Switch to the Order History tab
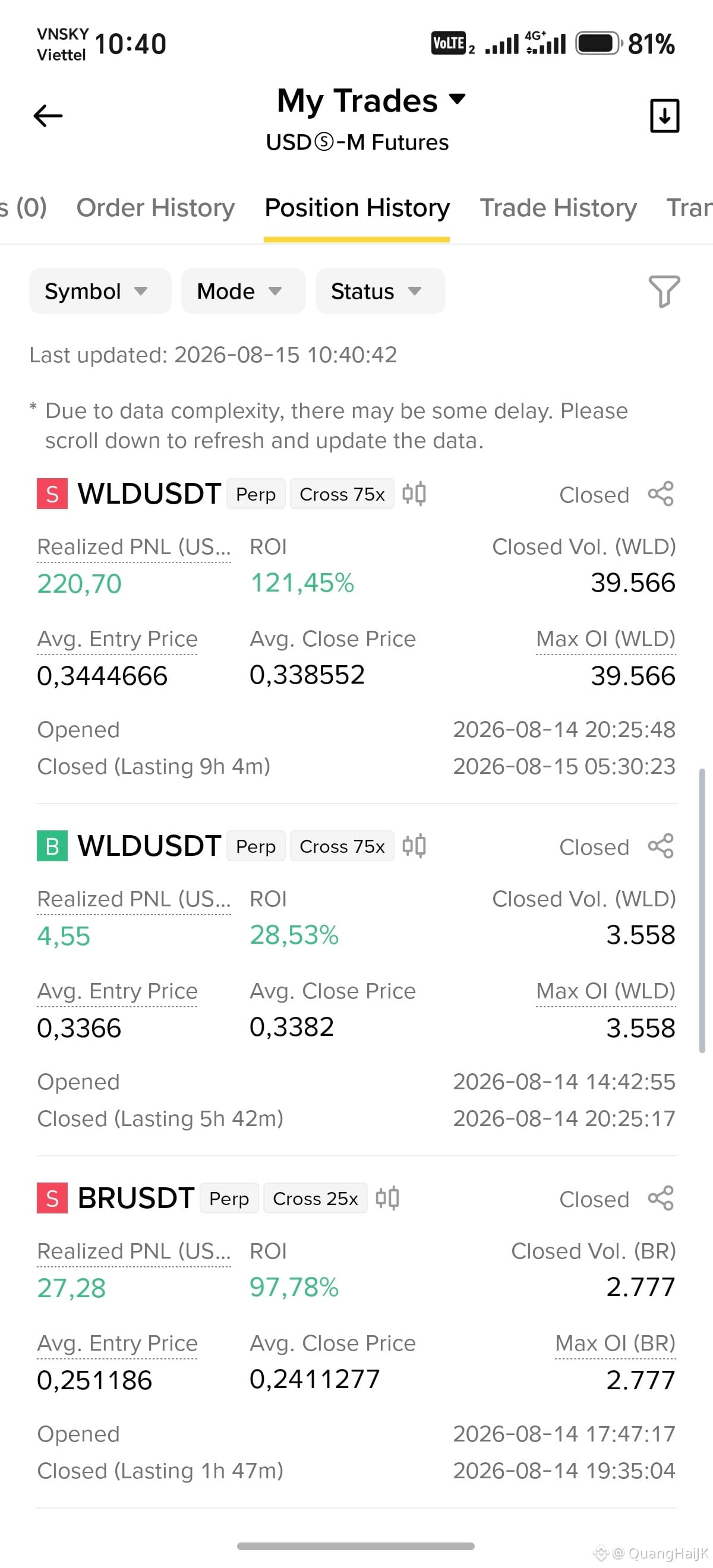The height and width of the screenshot is (1568, 713). (155, 207)
